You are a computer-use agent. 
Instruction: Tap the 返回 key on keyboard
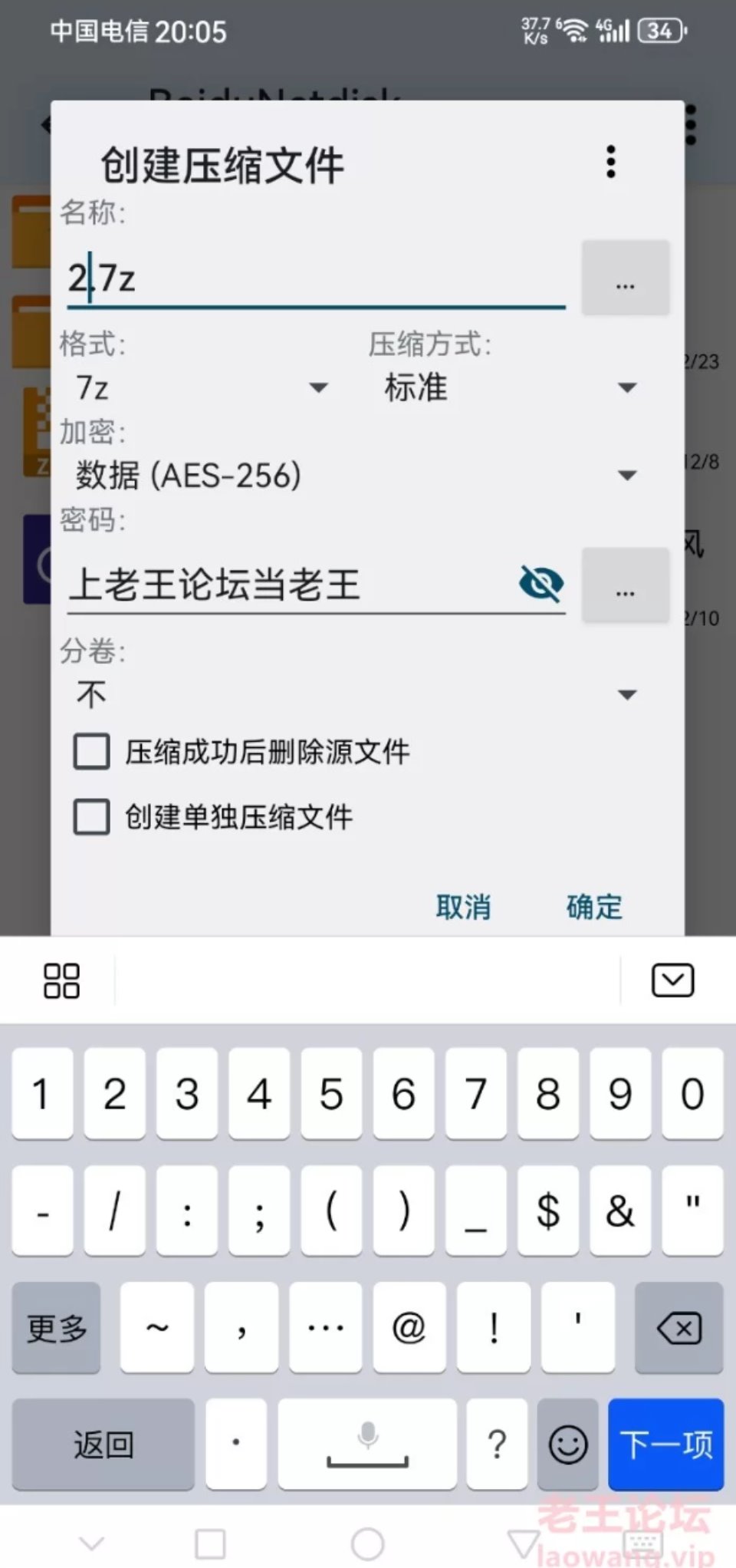(x=103, y=1444)
